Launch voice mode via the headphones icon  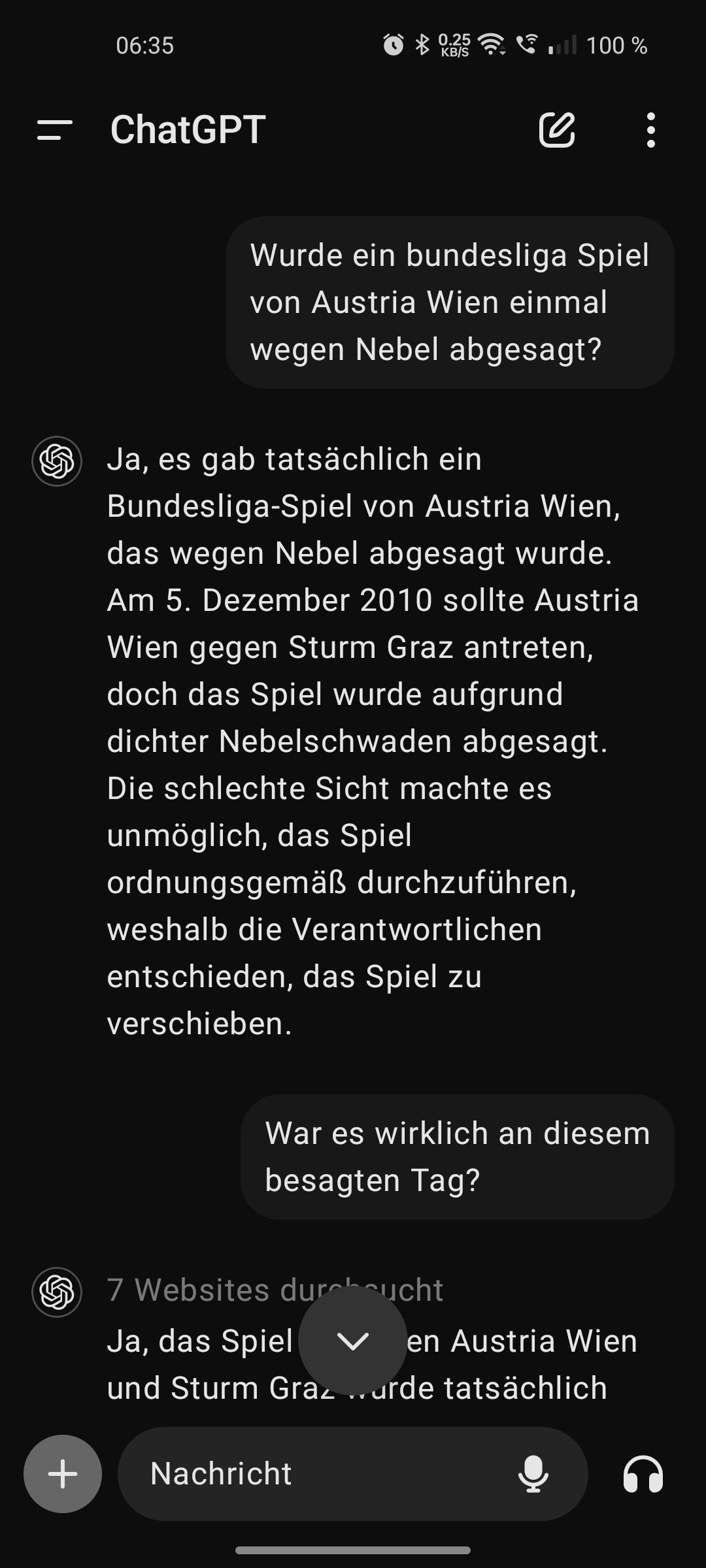tap(643, 1474)
